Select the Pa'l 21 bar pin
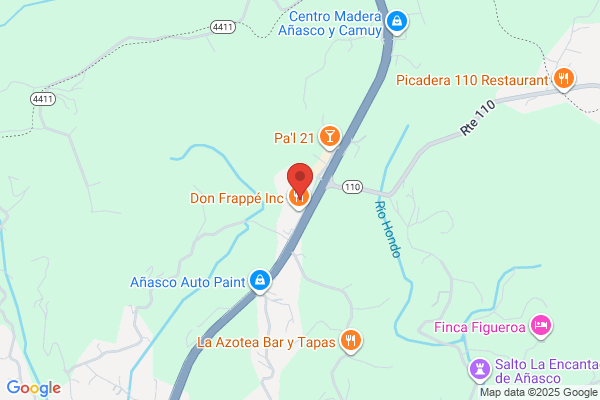Viewport: 600px width, 400px height. (329, 136)
